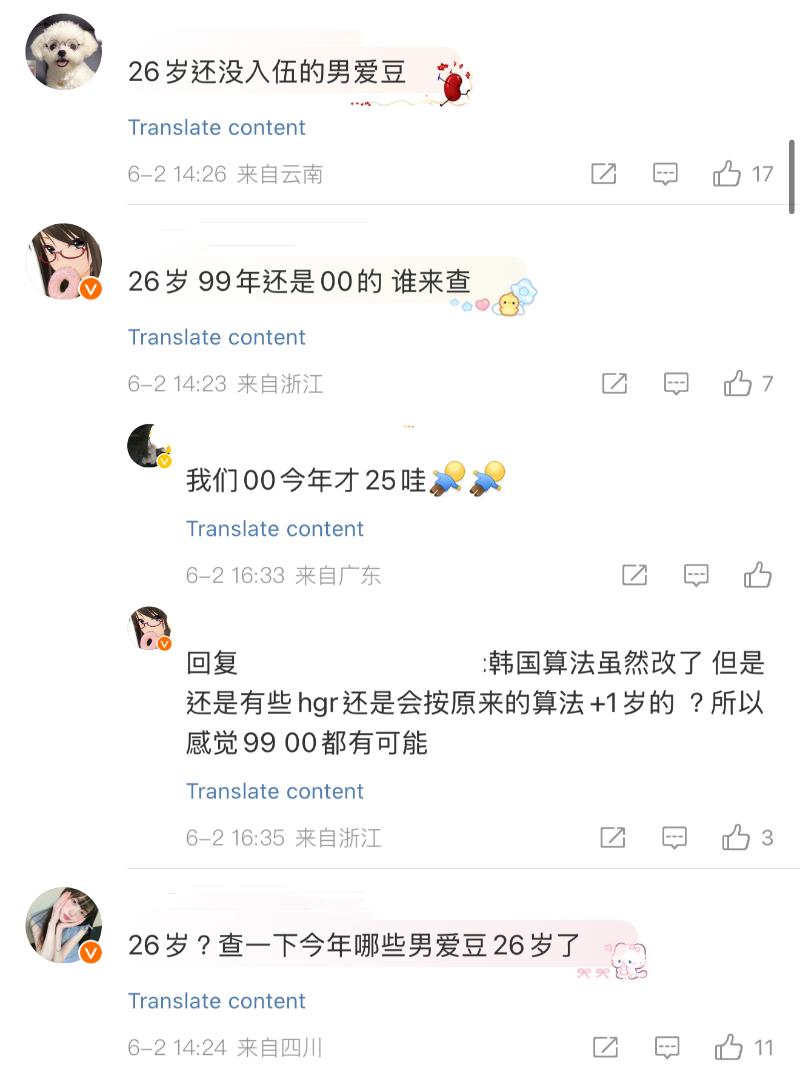The image size is (800, 1073).
Task: Translate the reply about 韩国算法
Action: 274,791
